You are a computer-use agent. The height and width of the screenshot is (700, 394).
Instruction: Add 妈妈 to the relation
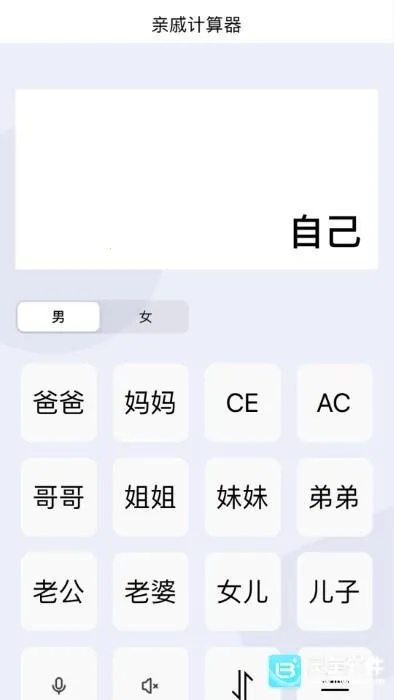tap(151, 403)
